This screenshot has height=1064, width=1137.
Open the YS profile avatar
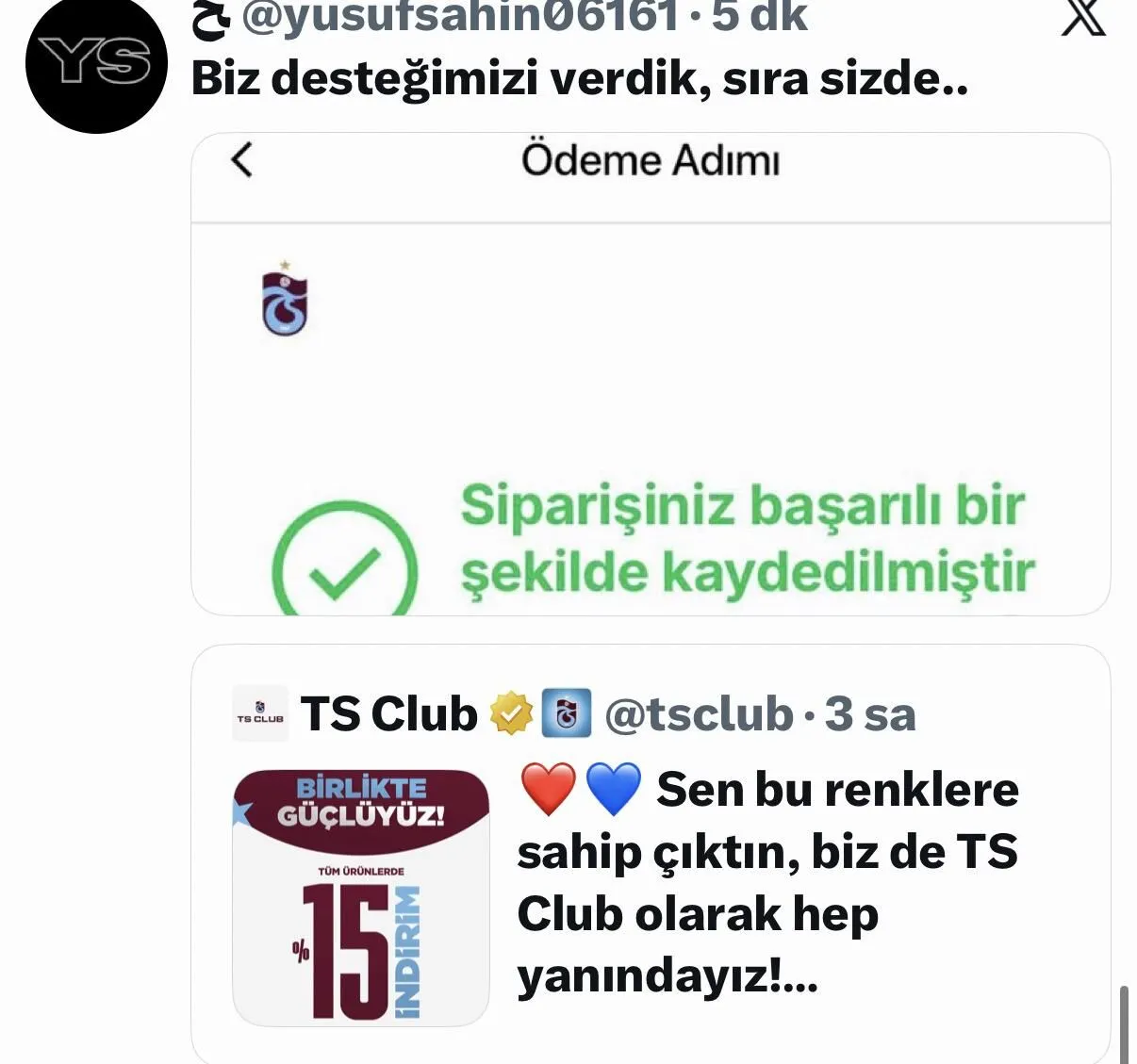pyautogui.click(x=95, y=63)
